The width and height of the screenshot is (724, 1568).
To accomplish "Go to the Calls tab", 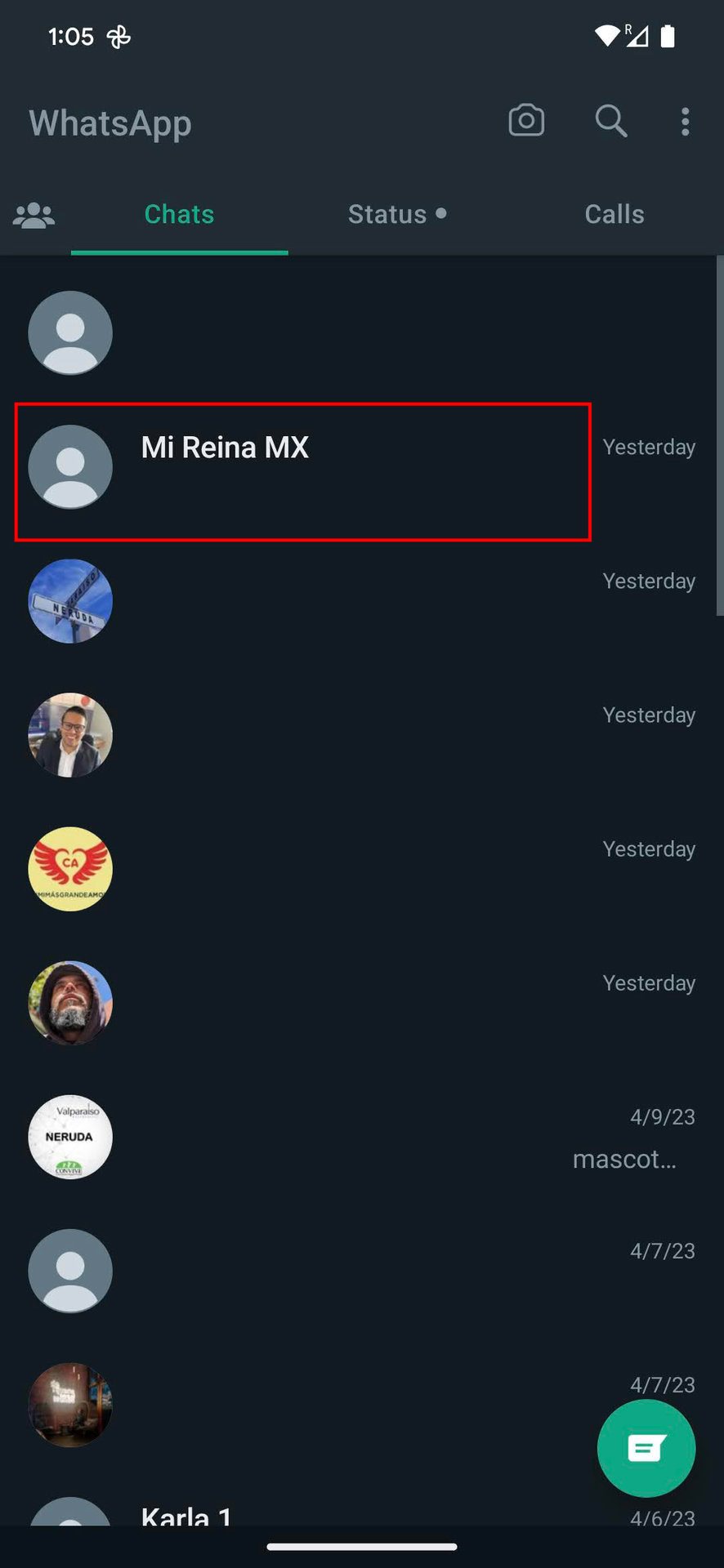I will point(615,215).
